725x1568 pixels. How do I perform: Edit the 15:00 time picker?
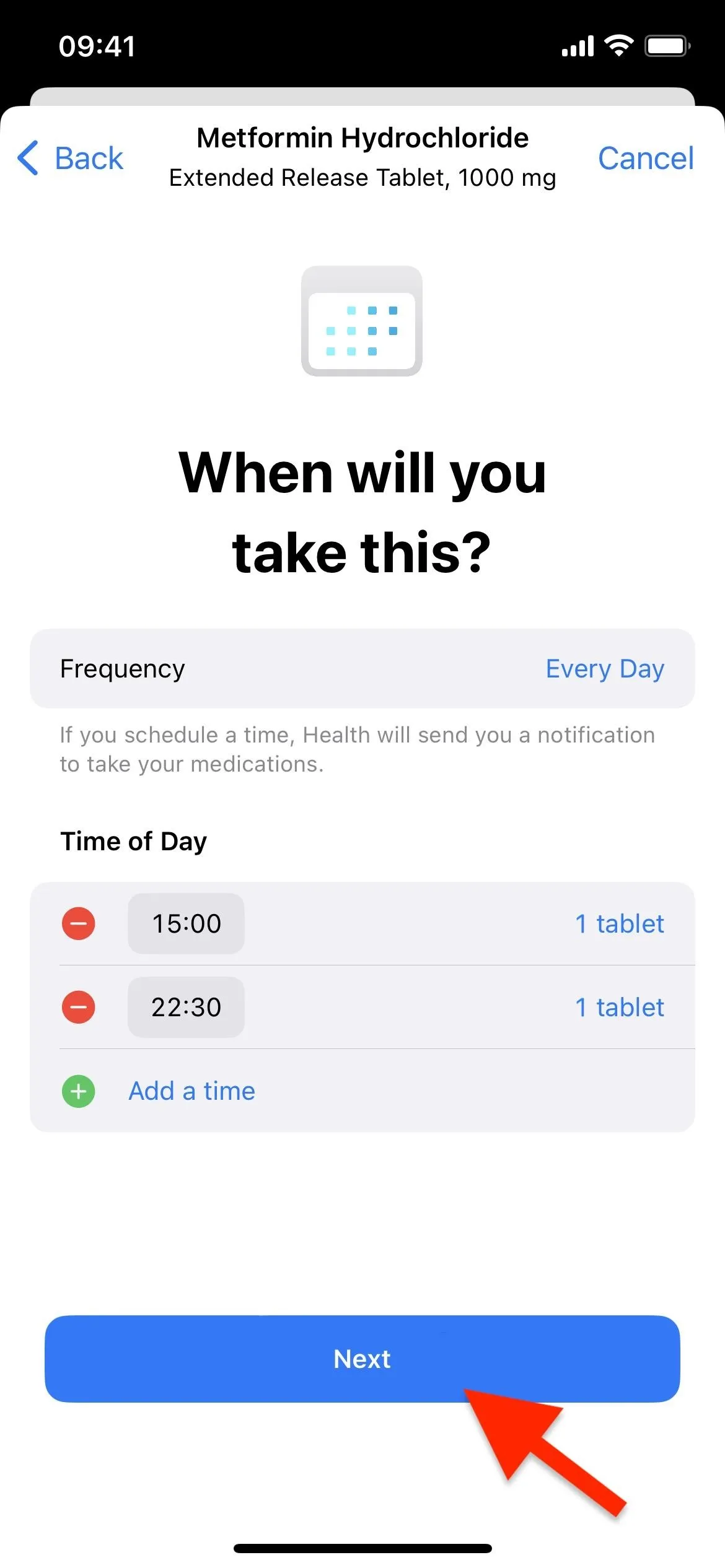[x=186, y=924]
